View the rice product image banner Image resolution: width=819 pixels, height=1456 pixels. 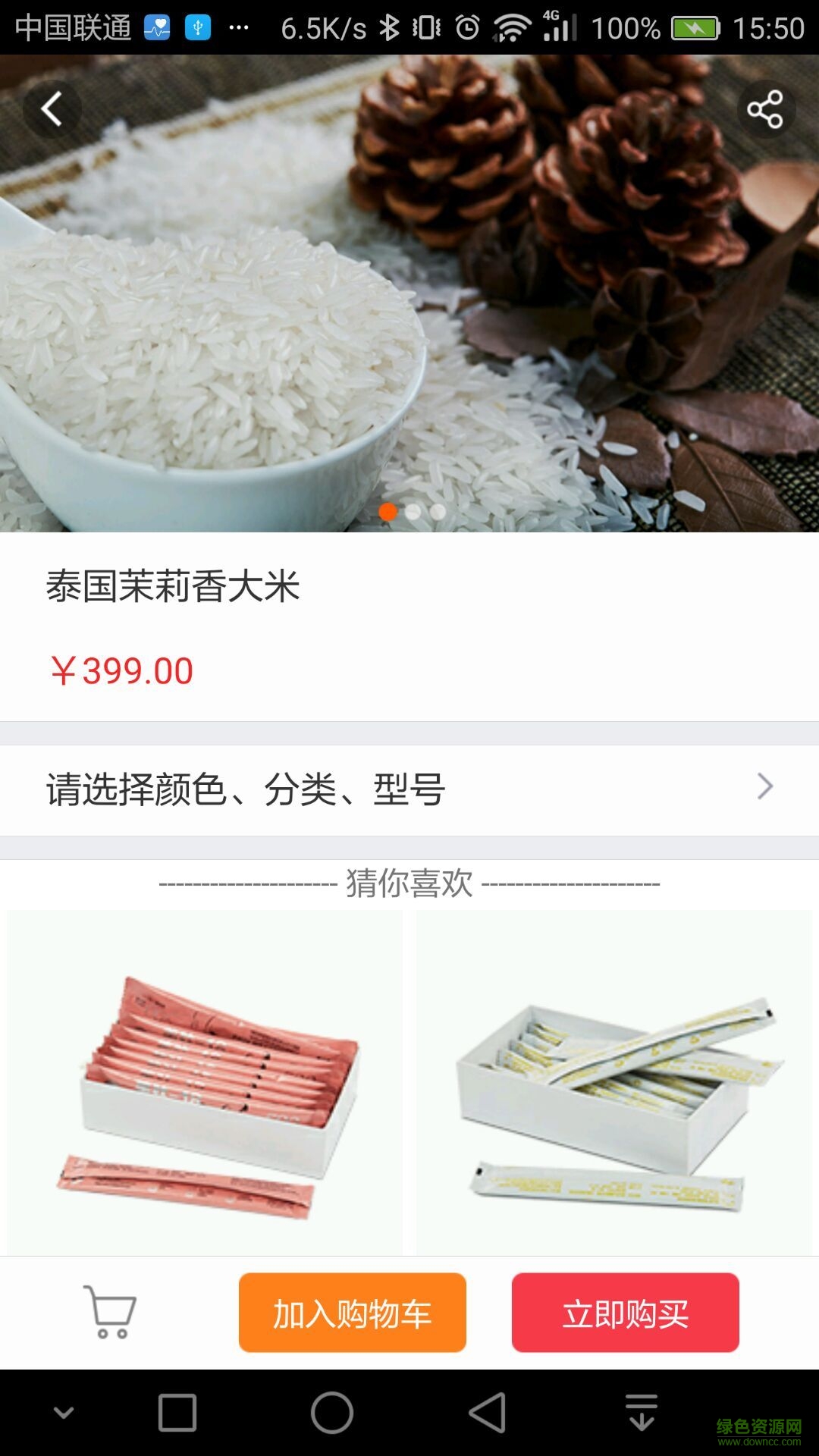pyautogui.click(x=409, y=303)
